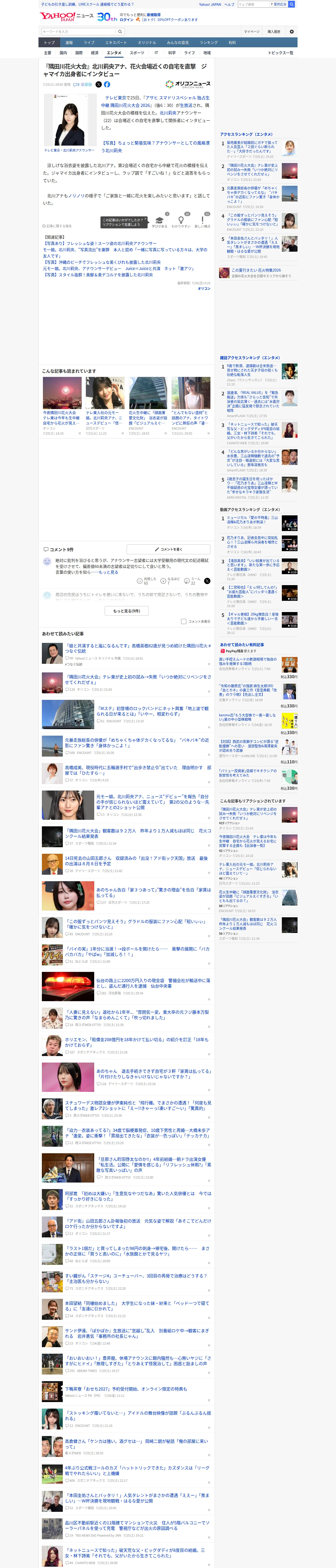Switch to the 速報 tab
The image size is (336, 1568).
(x=69, y=43)
